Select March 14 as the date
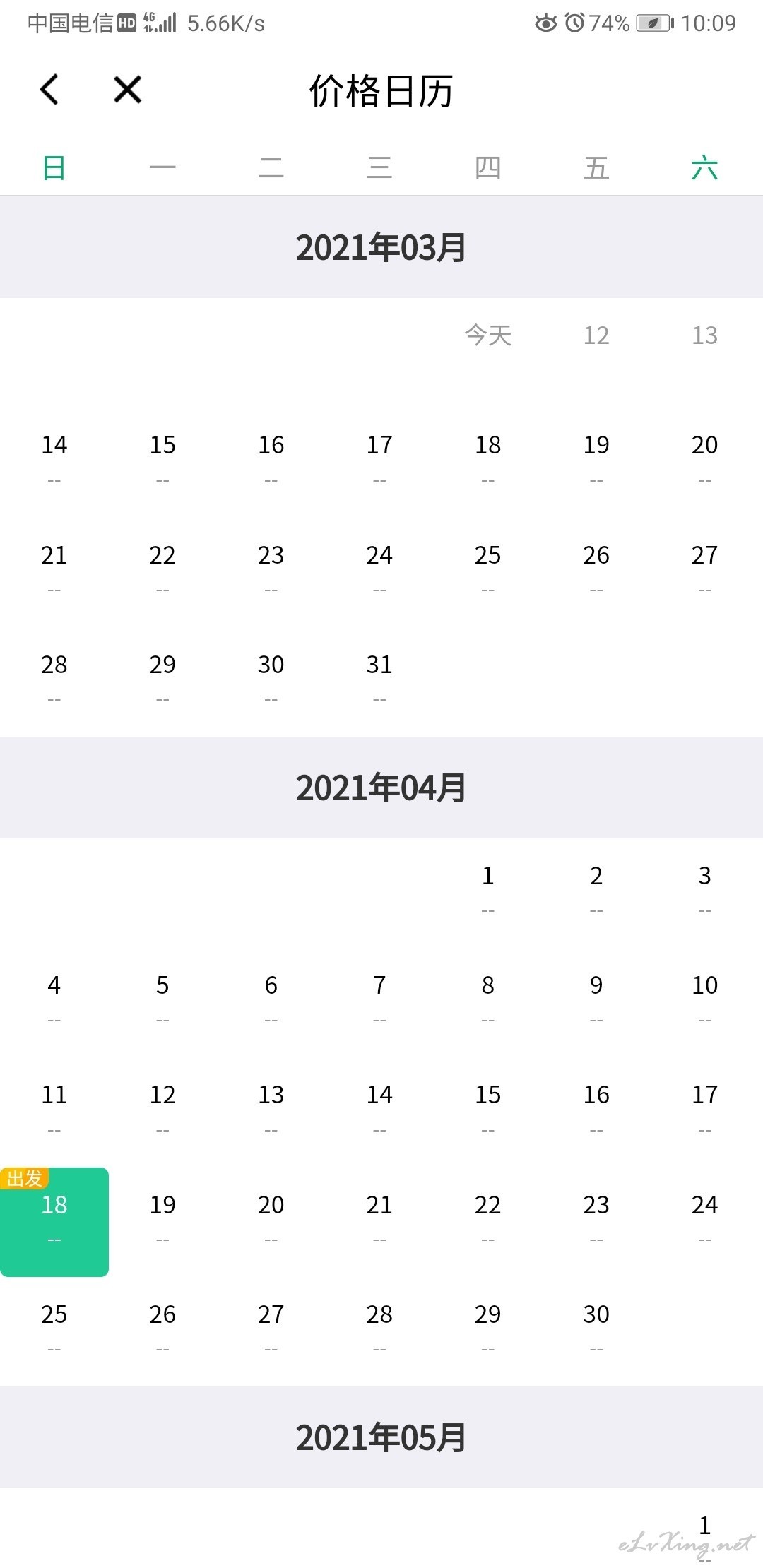Image resolution: width=763 pixels, height=1568 pixels. tap(54, 461)
